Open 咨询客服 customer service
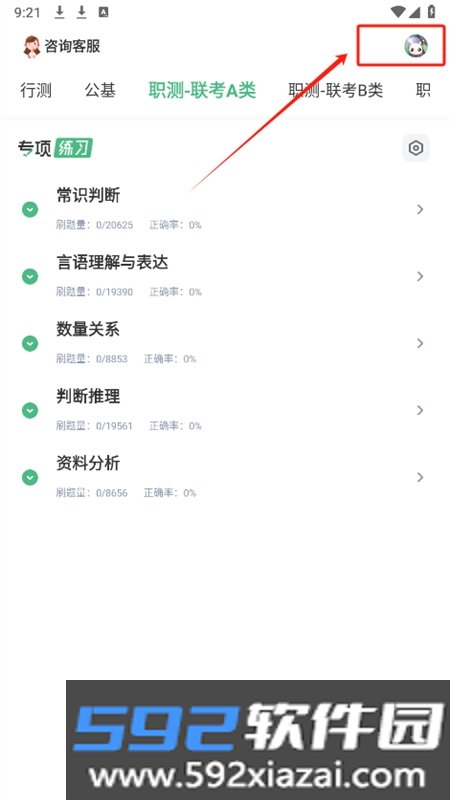450x800 pixels. [62, 46]
